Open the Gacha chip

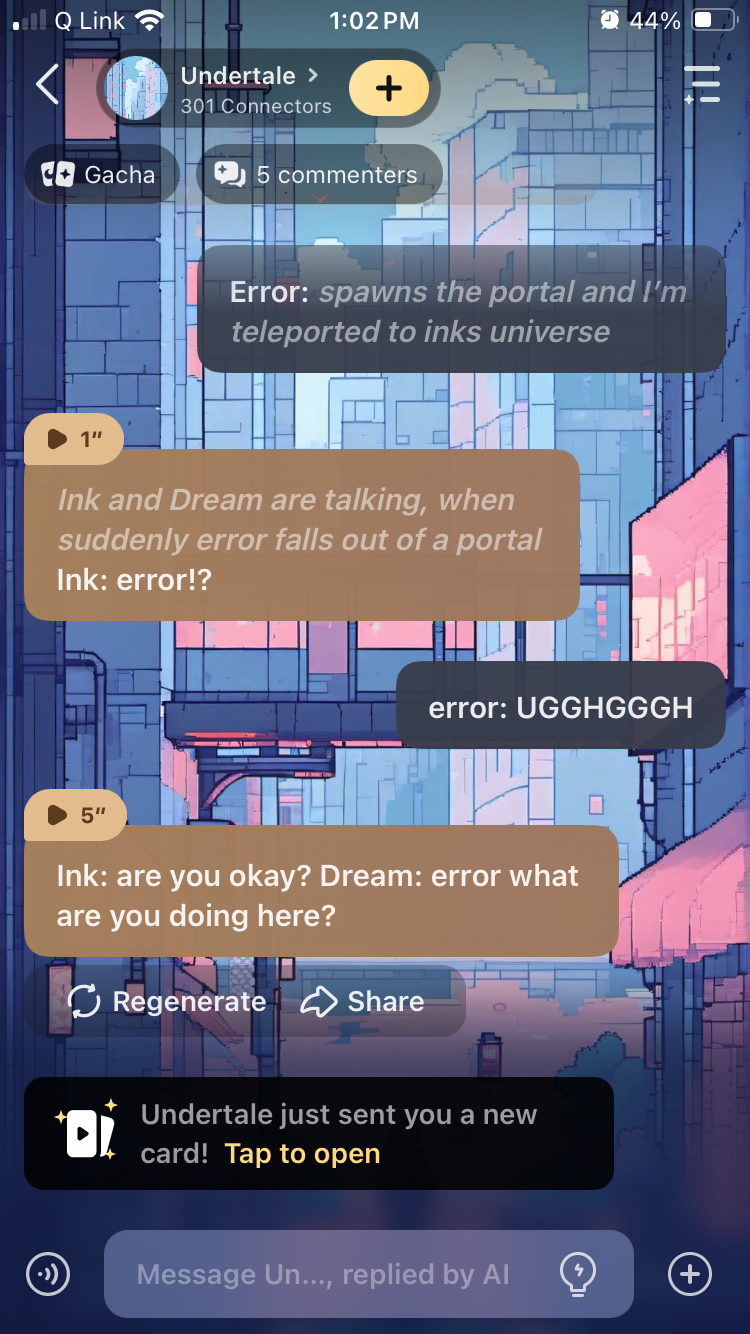(100, 175)
